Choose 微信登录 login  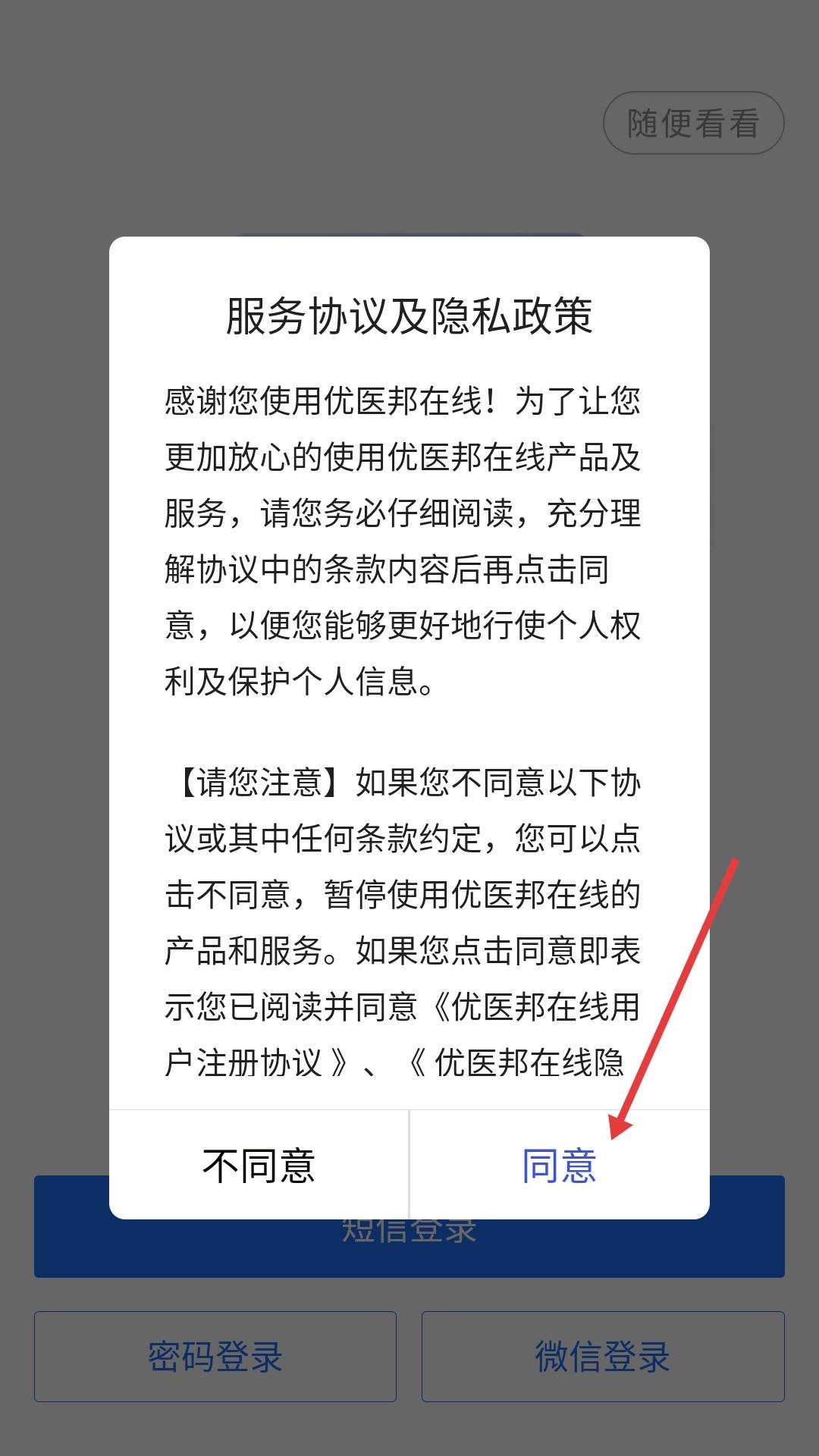(603, 1357)
